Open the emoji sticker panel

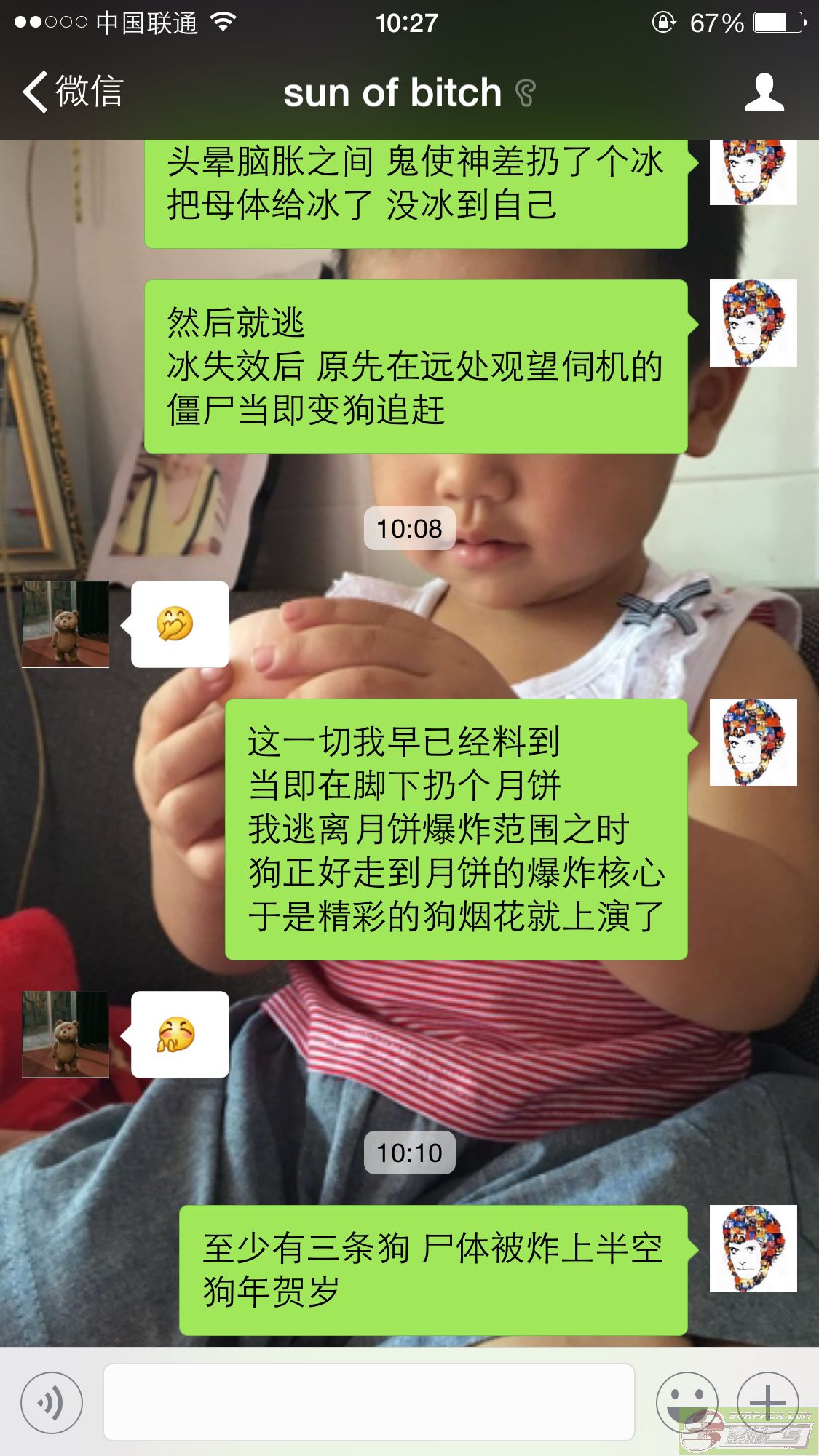(x=687, y=1402)
